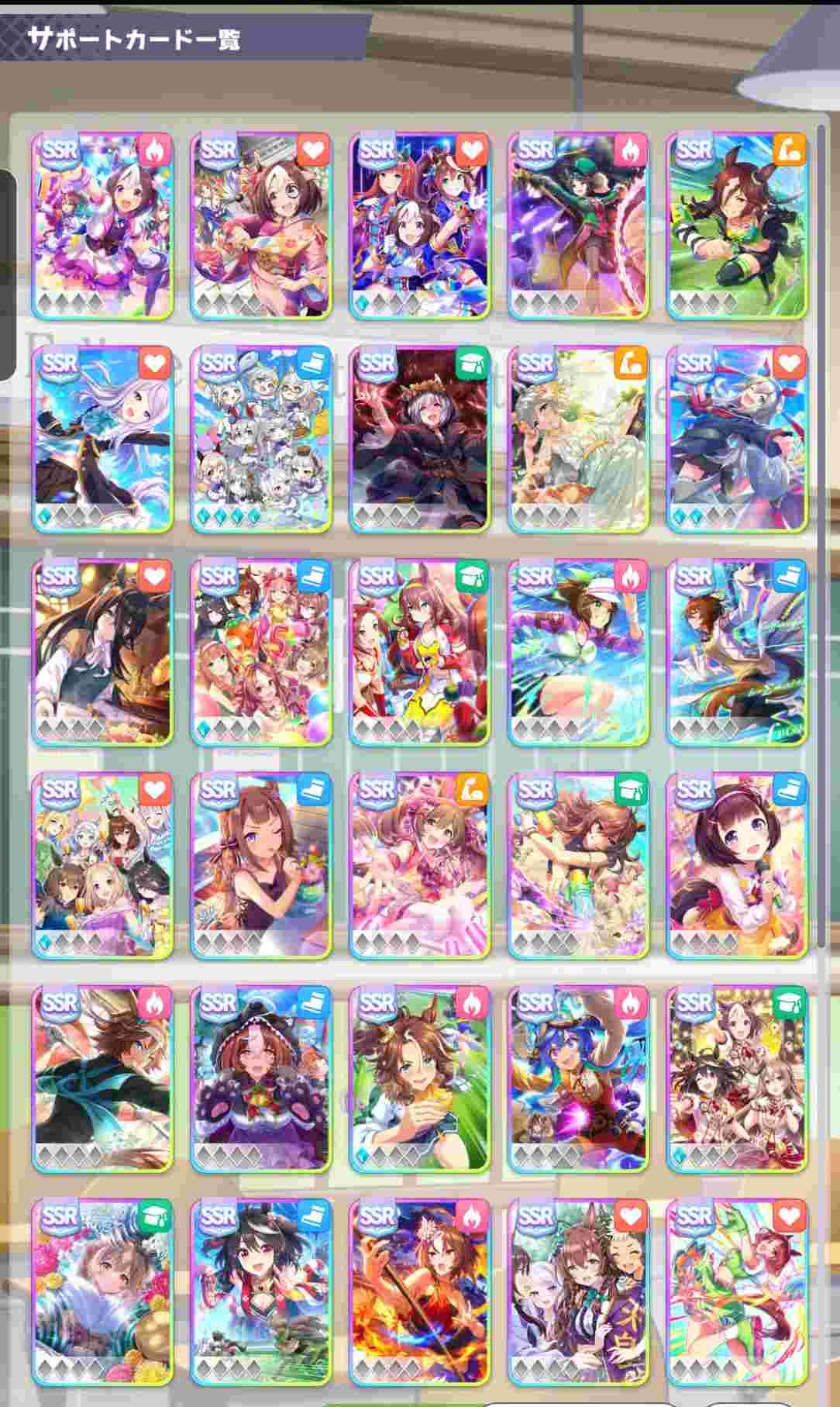The height and width of the screenshot is (1407, 840).
Task: Open the card with green-hat girl on purple background
Action: click(579, 226)
